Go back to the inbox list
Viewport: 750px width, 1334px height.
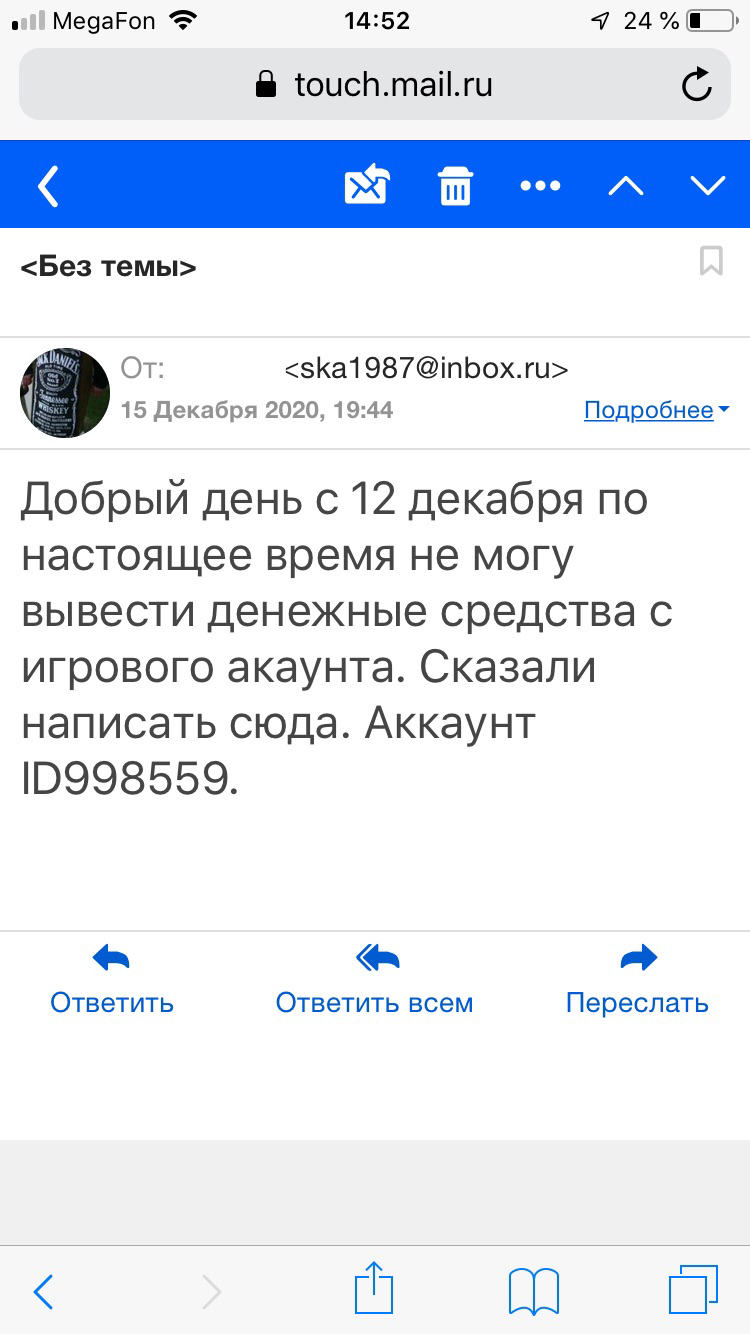[48, 186]
